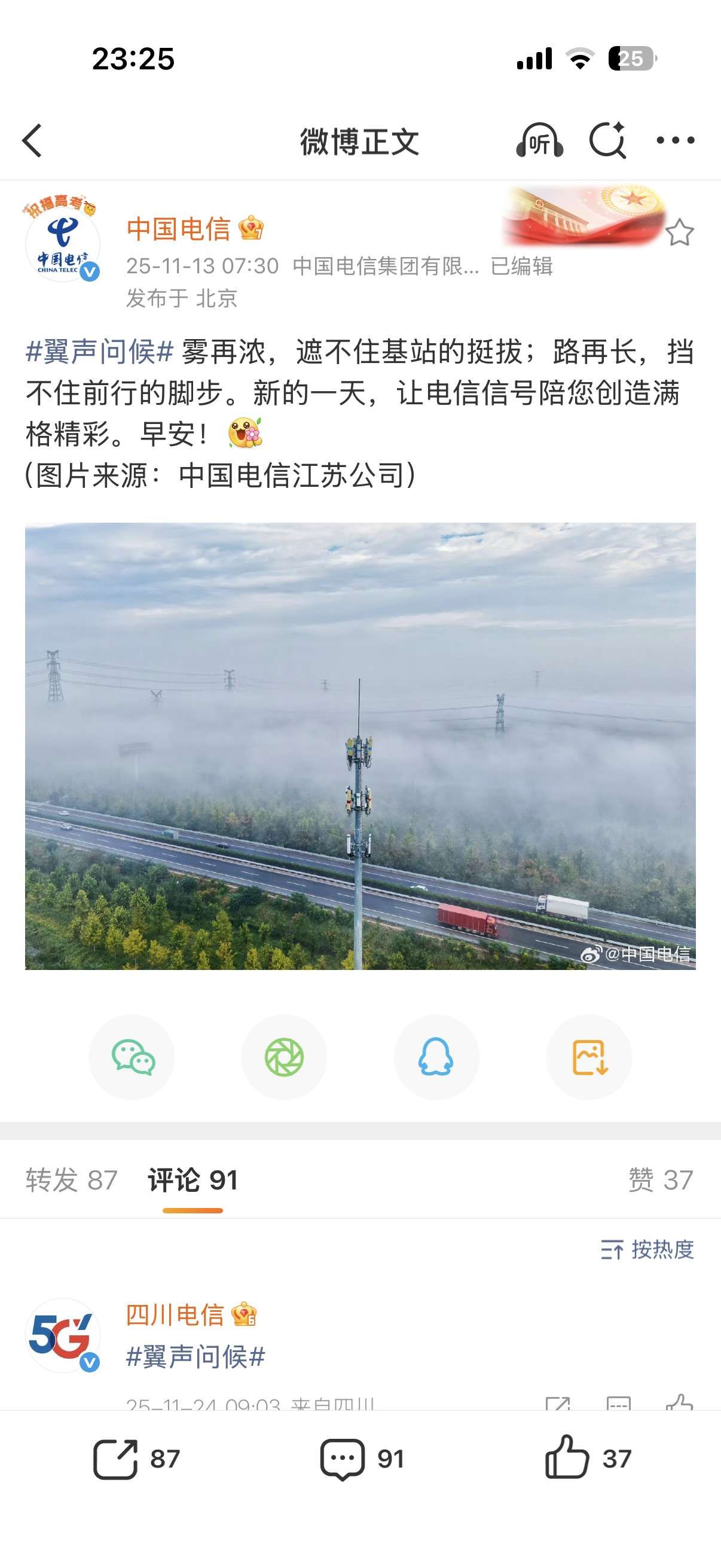Save the image to the album
This screenshot has height=1568, width=721.
(588, 1057)
